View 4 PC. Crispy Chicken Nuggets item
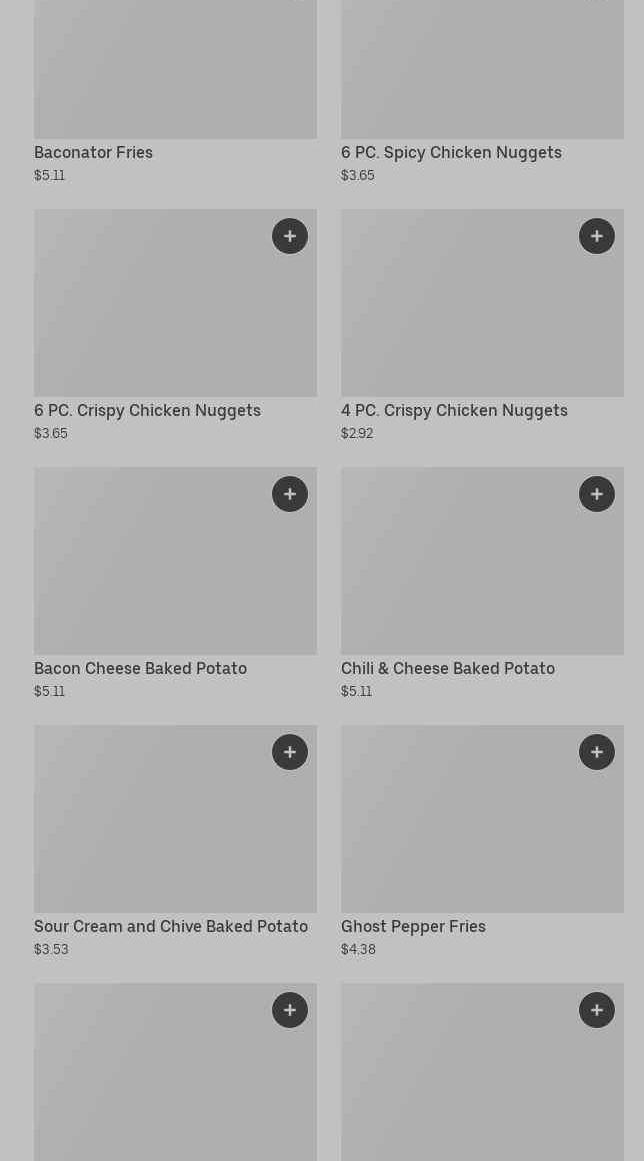Screen dimensions: 644x1161 (454, 410)
